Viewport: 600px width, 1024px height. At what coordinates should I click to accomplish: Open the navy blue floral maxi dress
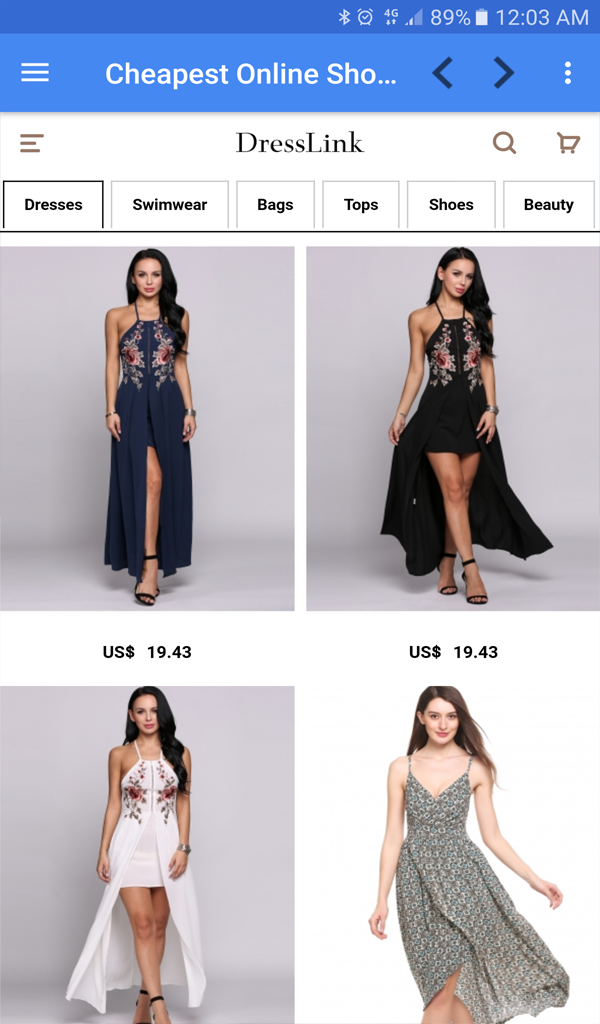pos(147,428)
